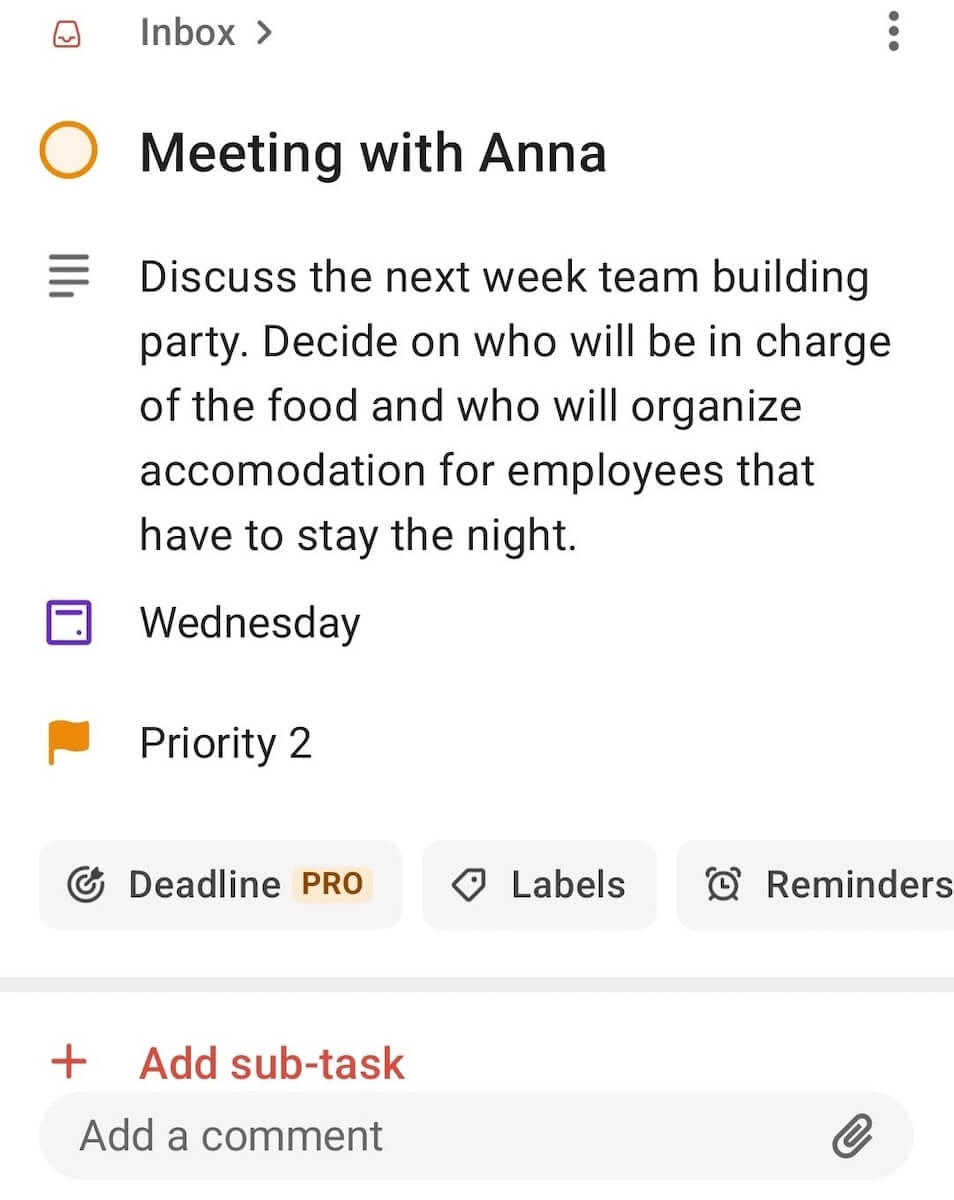Viewport: 954px width, 1200px height.
Task: Click the purple calendar date icon
Action: pyautogui.click(x=66, y=622)
